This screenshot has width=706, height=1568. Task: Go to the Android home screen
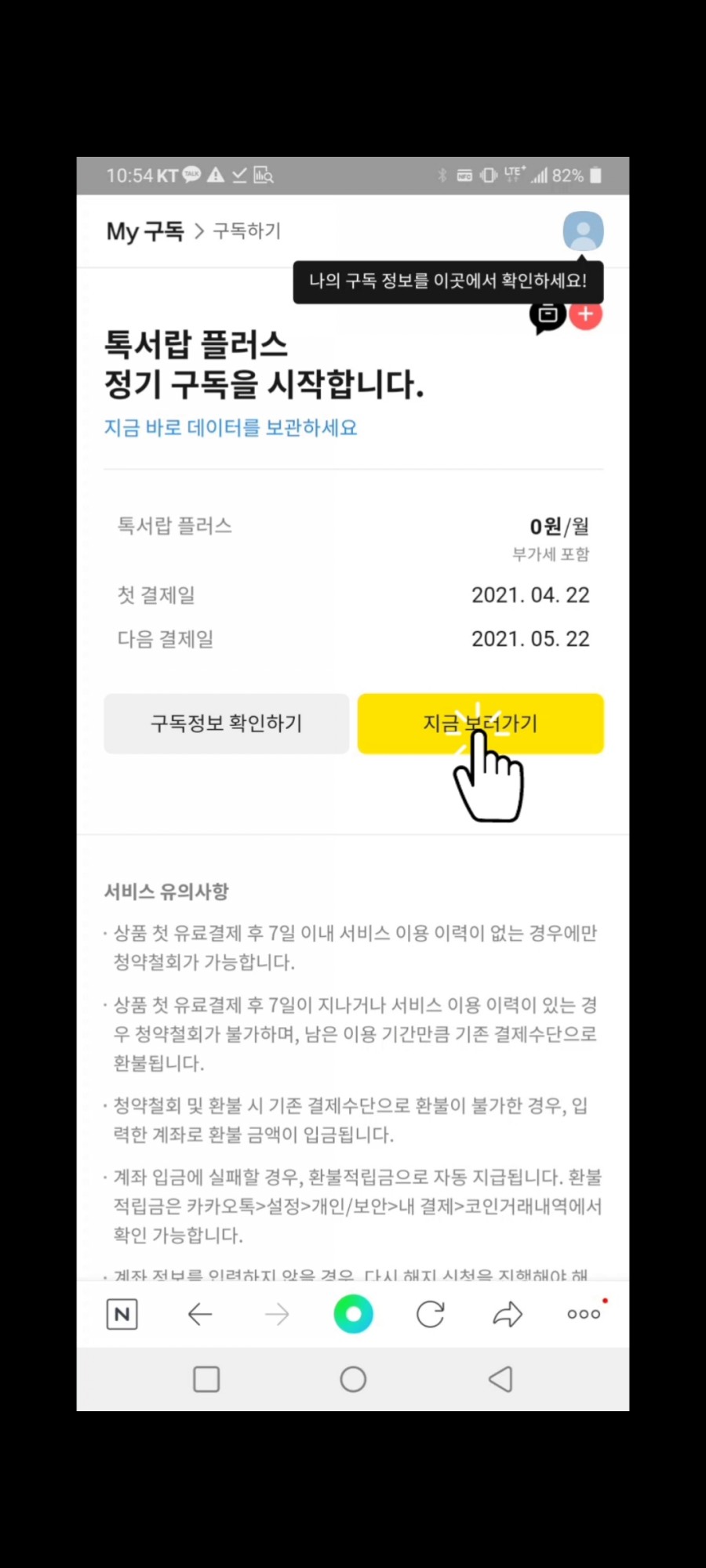353,1379
